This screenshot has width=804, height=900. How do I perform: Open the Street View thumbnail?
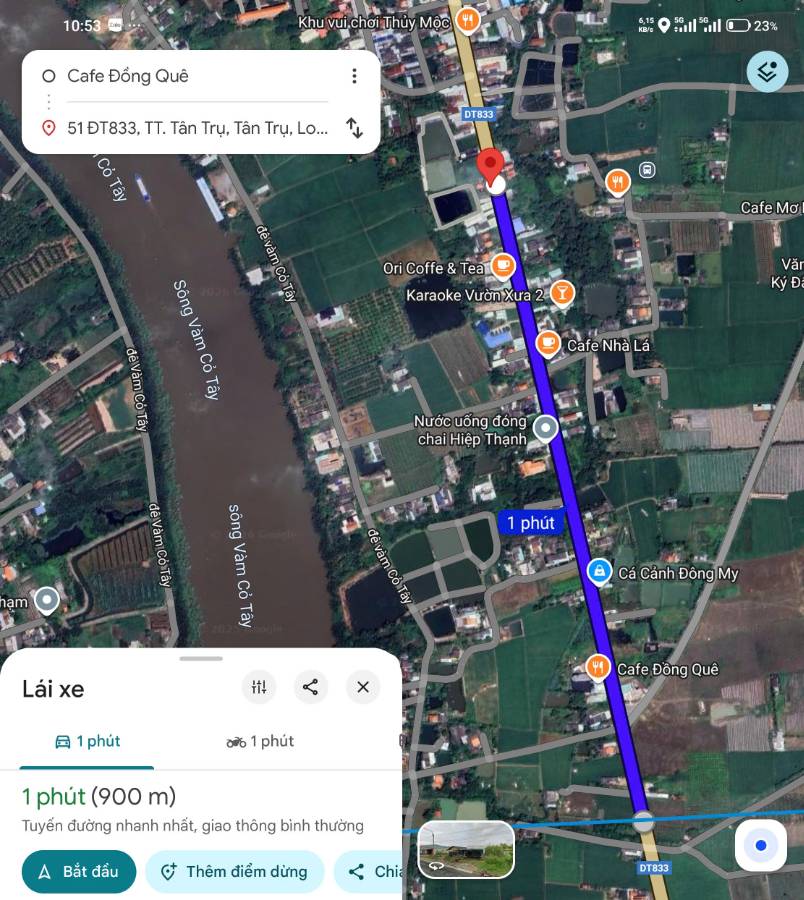point(466,849)
